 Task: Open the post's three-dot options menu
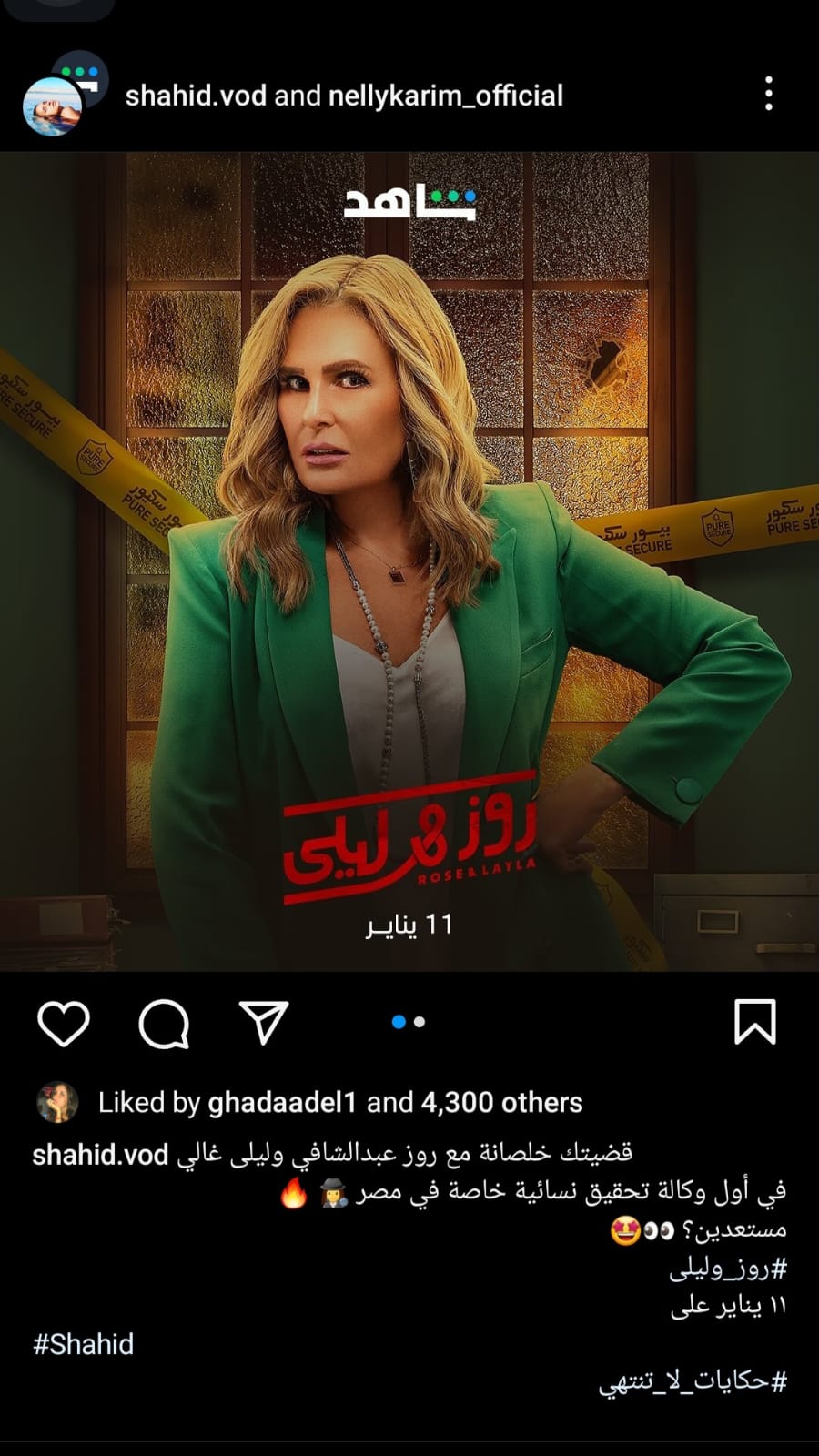coord(769,94)
